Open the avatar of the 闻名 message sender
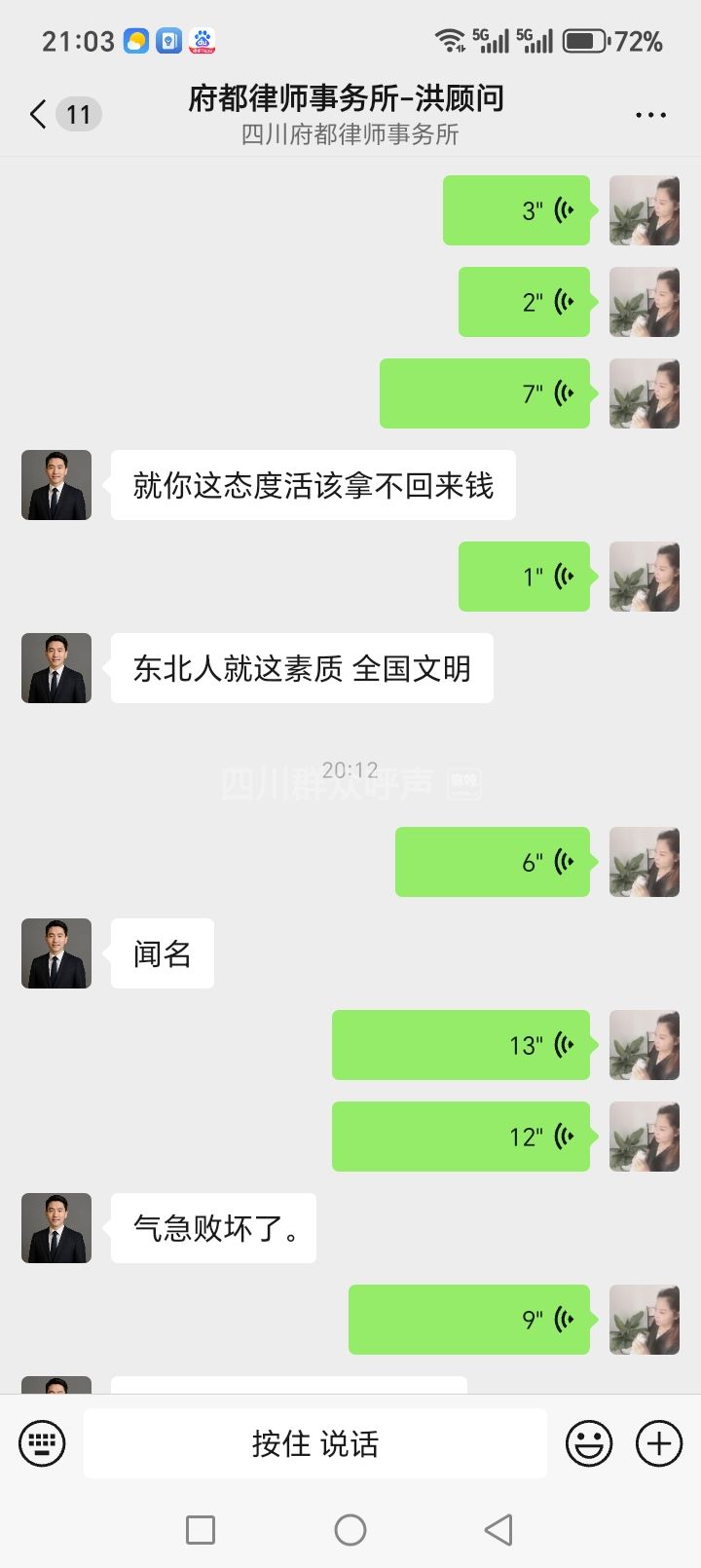Image resolution: width=701 pixels, height=1568 pixels. [x=56, y=953]
